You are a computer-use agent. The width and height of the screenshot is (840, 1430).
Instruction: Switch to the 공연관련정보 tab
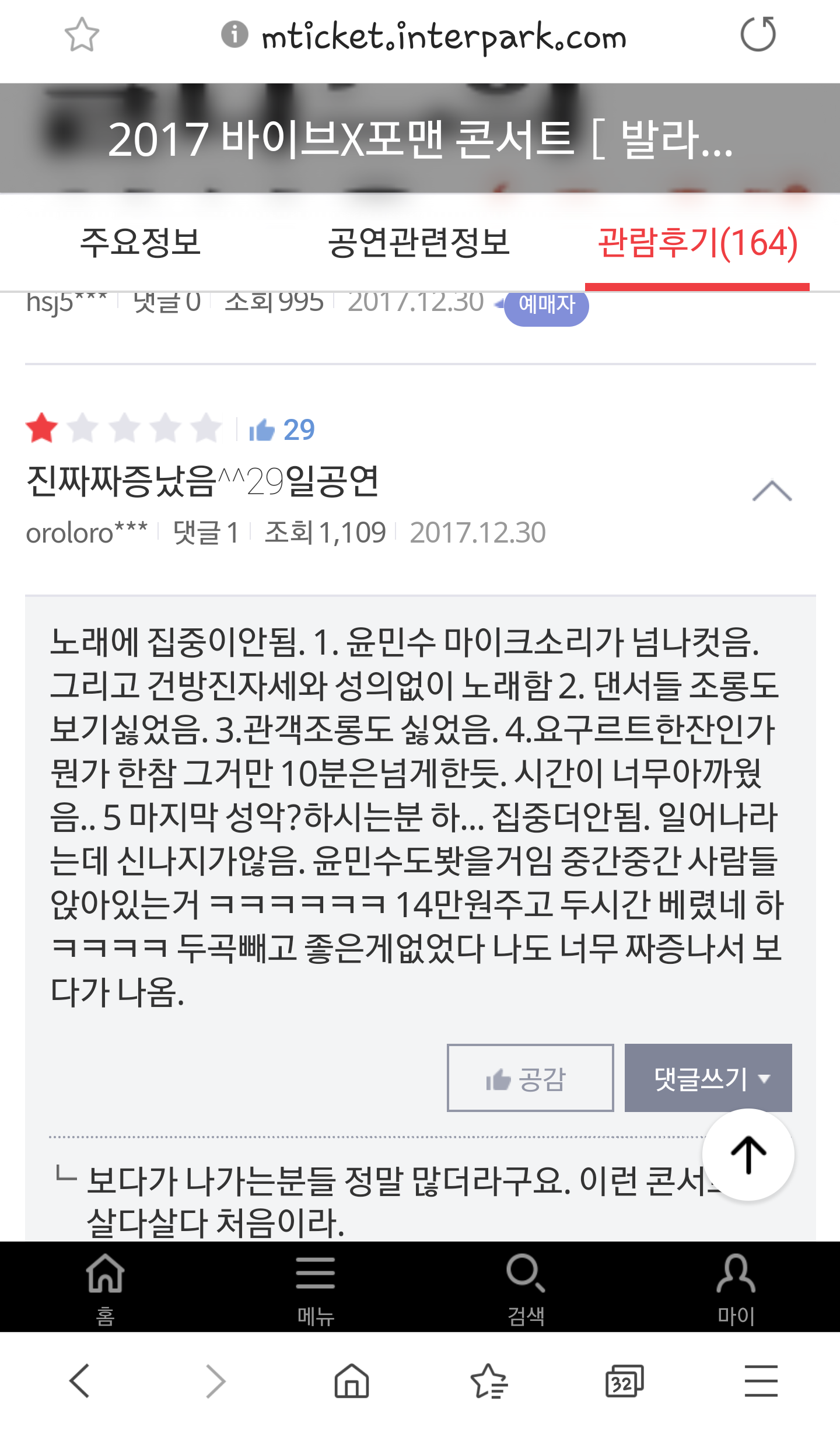click(x=419, y=243)
